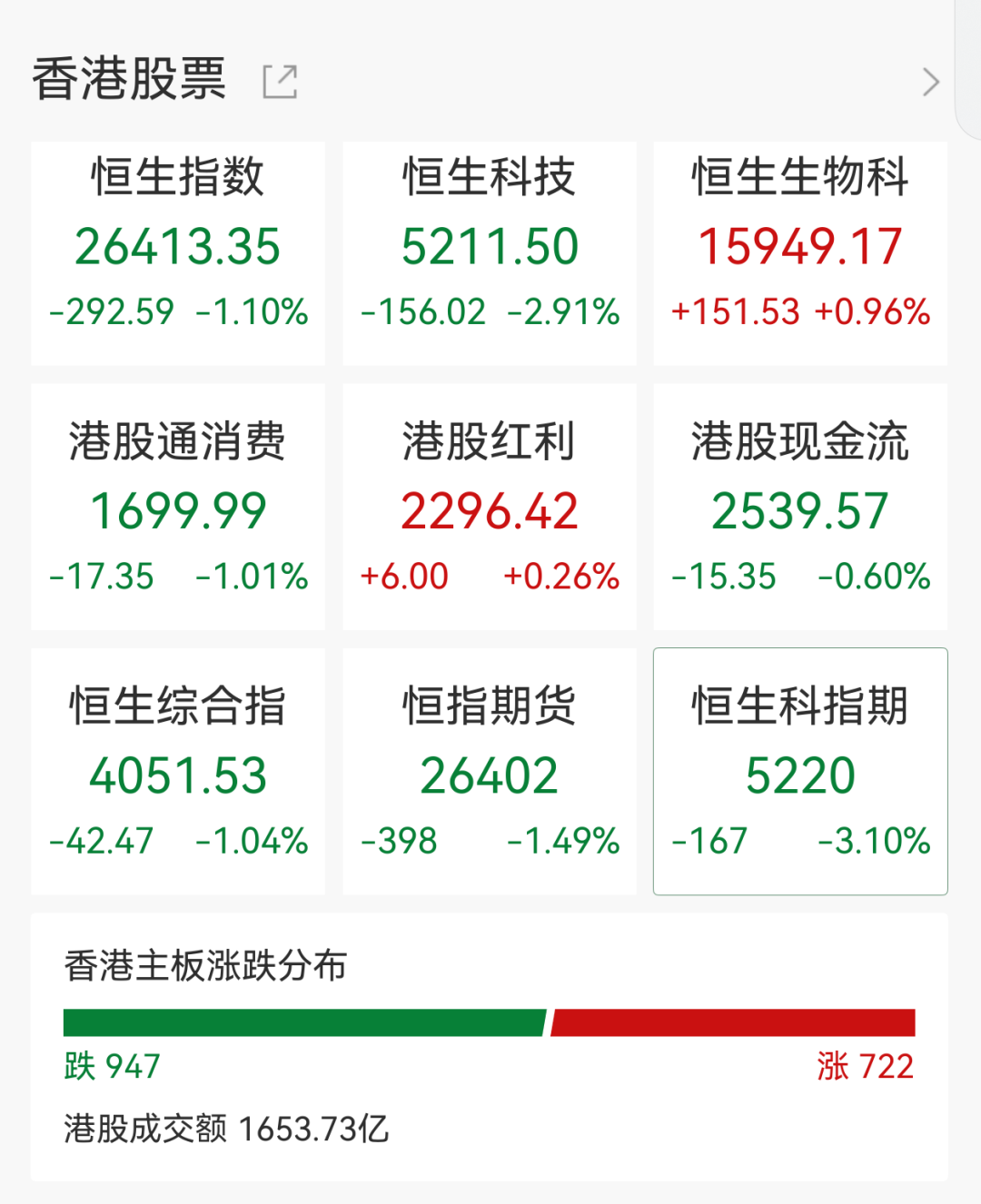The image size is (981, 1204).
Task: Click the 香港股票 section title
Action: click(x=127, y=80)
